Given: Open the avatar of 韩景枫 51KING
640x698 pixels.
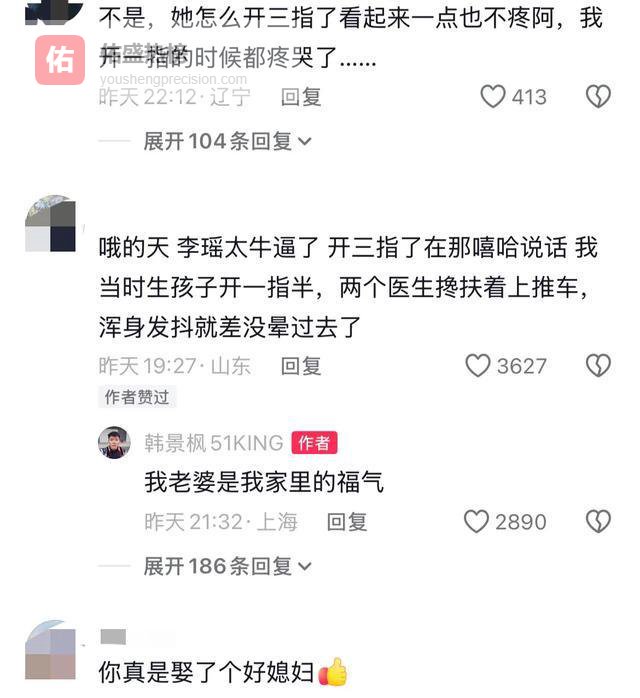Looking at the screenshot, I should 114,442.
